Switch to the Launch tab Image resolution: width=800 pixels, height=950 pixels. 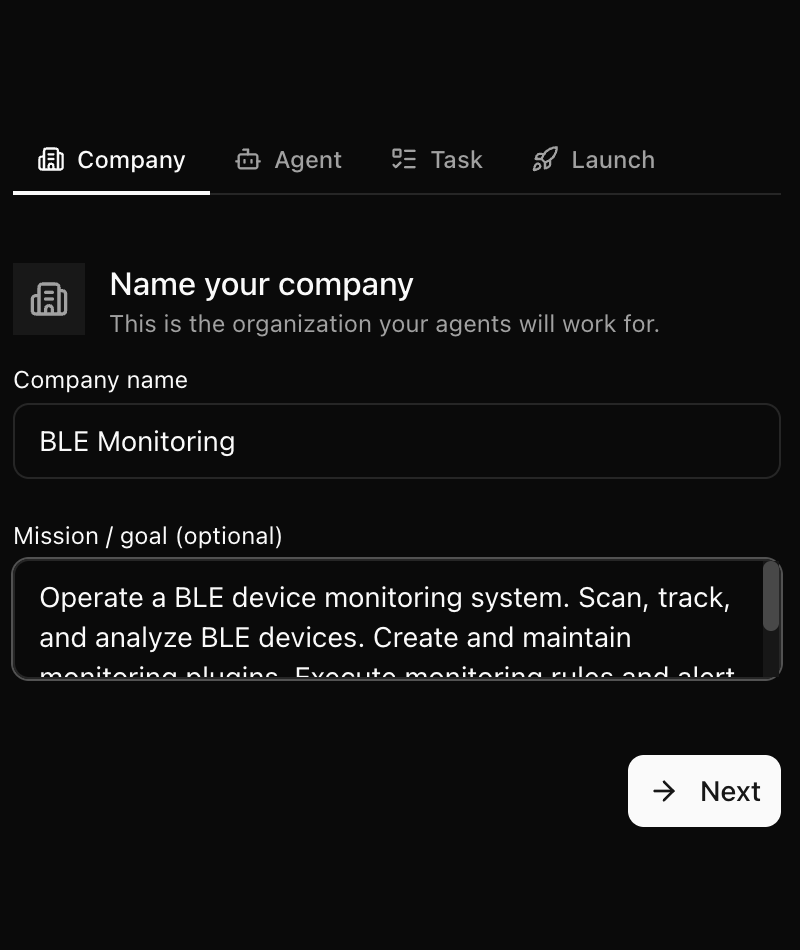point(594,160)
